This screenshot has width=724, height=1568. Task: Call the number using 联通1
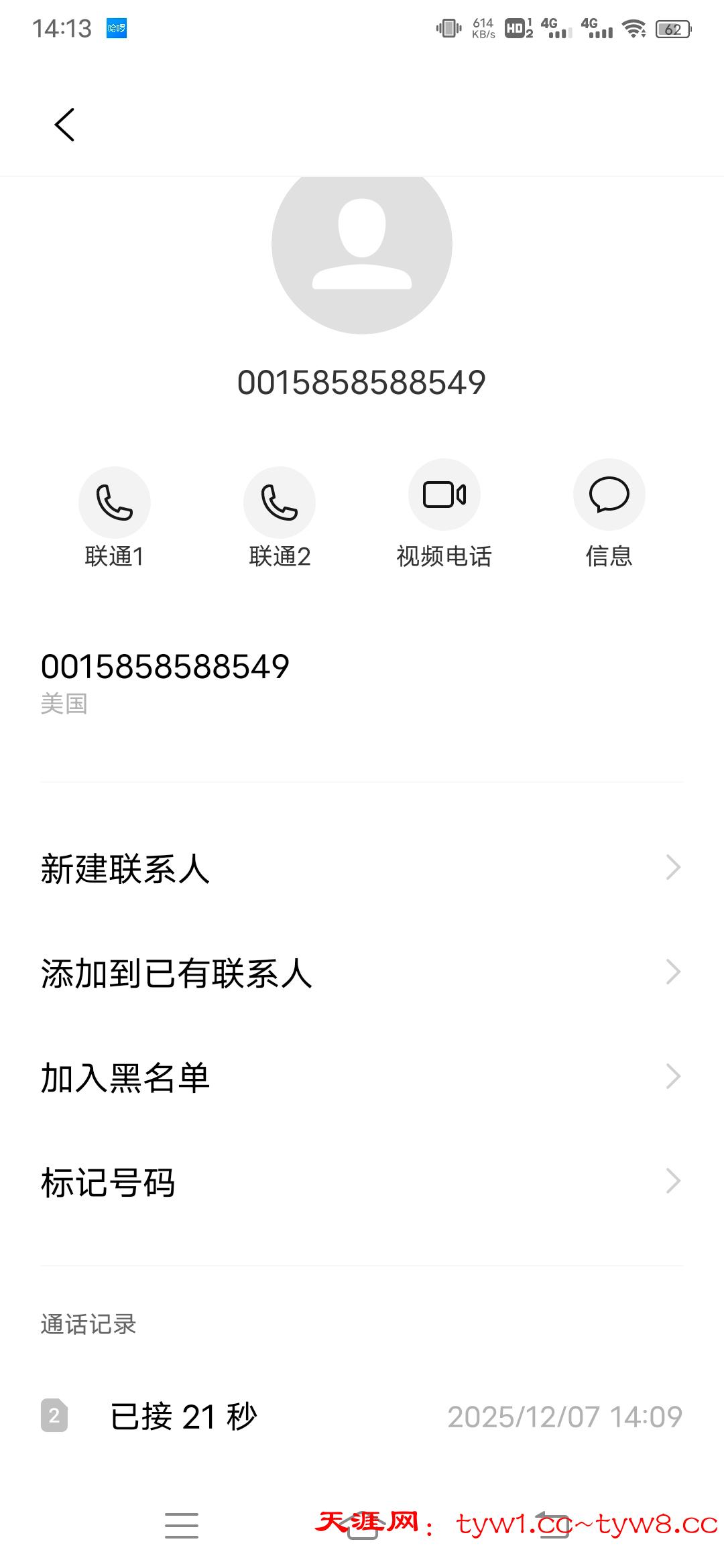pos(115,503)
